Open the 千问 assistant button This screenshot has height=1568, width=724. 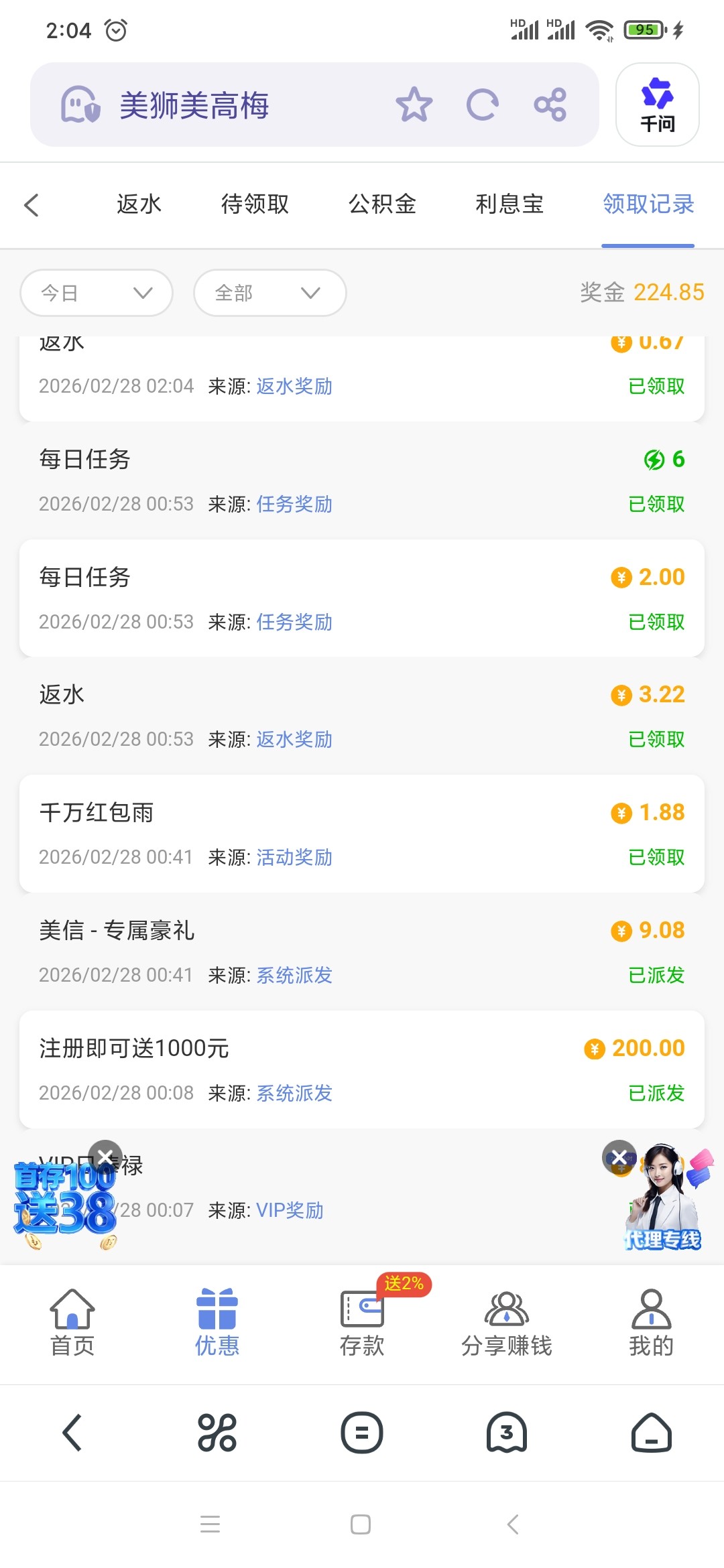pyautogui.click(x=657, y=105)
